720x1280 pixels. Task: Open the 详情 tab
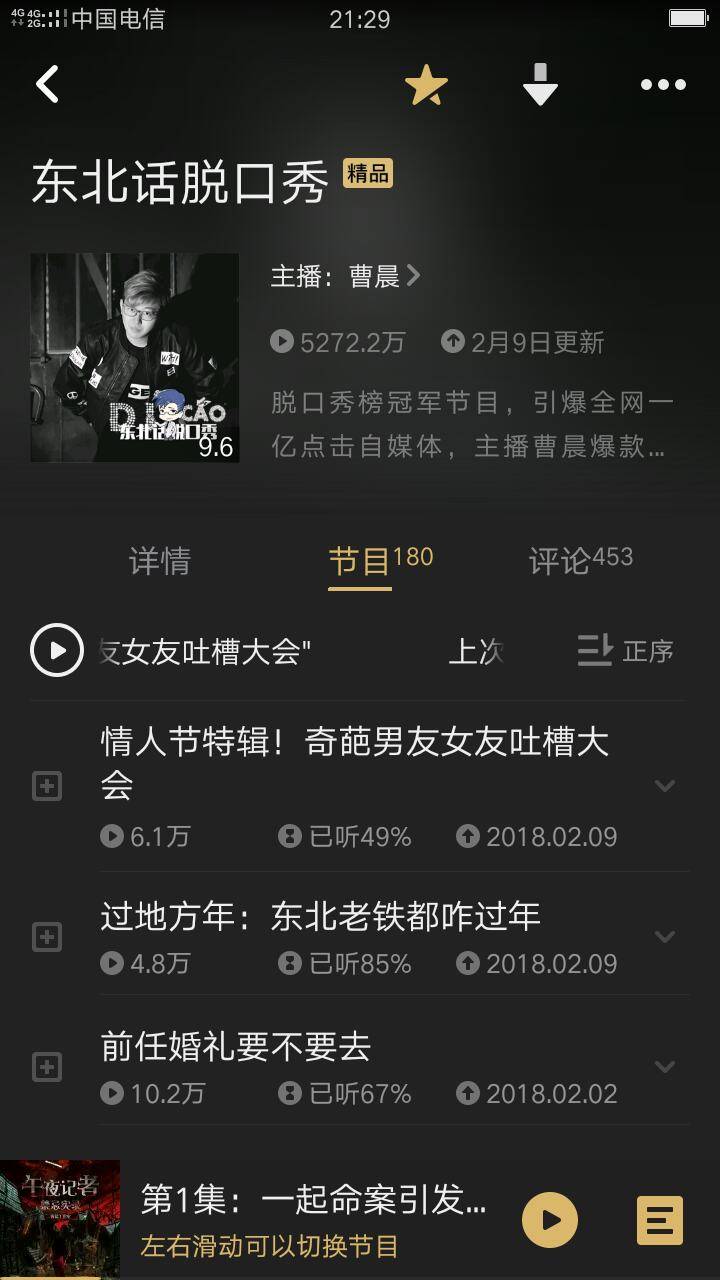click(160, 562)
